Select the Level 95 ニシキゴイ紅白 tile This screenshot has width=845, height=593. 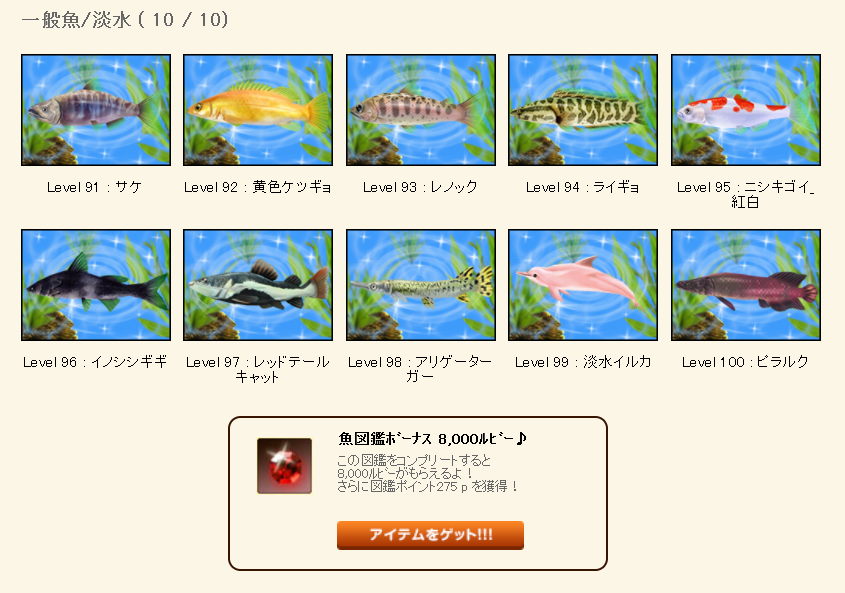746,110
